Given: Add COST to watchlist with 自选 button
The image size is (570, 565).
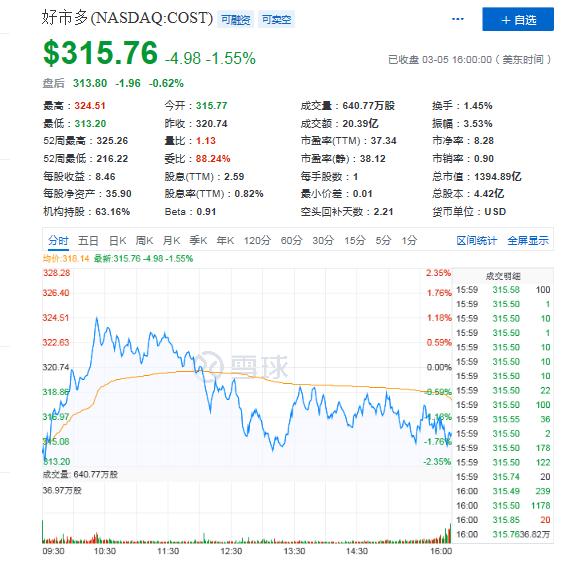Looking at the screenshot, I should pyautogui.click(x=518, y=19).
